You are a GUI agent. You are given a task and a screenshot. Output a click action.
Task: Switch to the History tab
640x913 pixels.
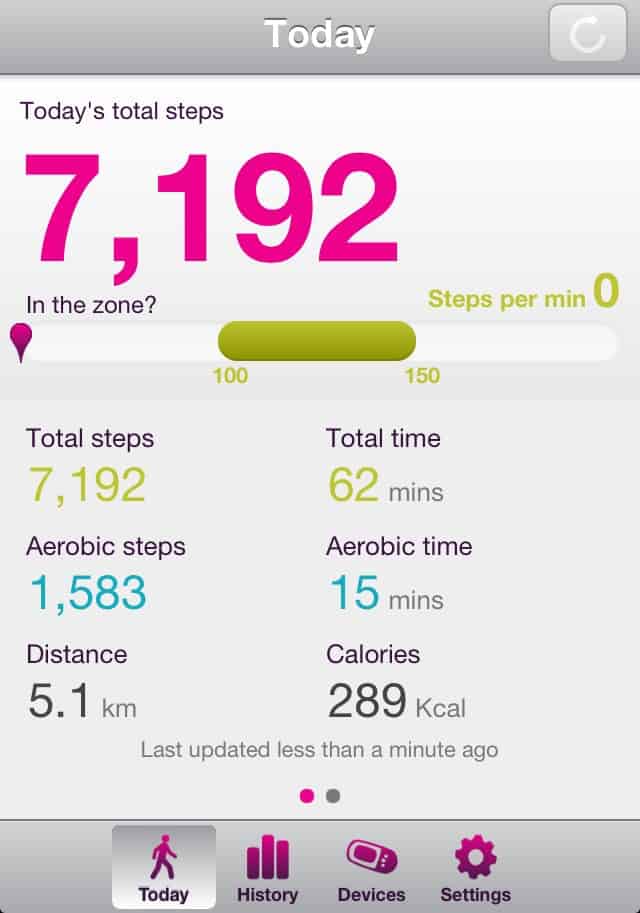267,867
